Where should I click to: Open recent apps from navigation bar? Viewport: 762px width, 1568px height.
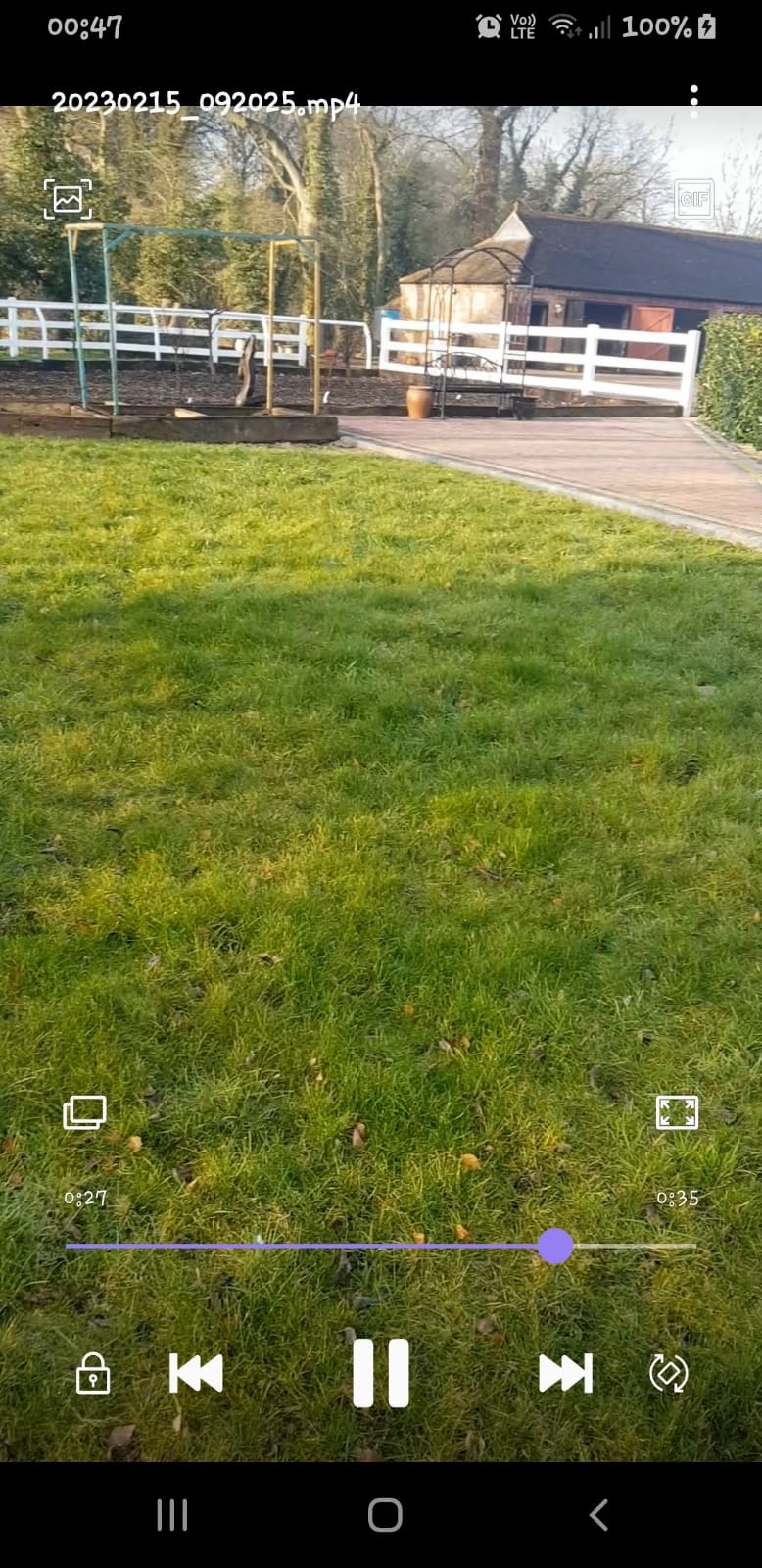click(172, 1515)
